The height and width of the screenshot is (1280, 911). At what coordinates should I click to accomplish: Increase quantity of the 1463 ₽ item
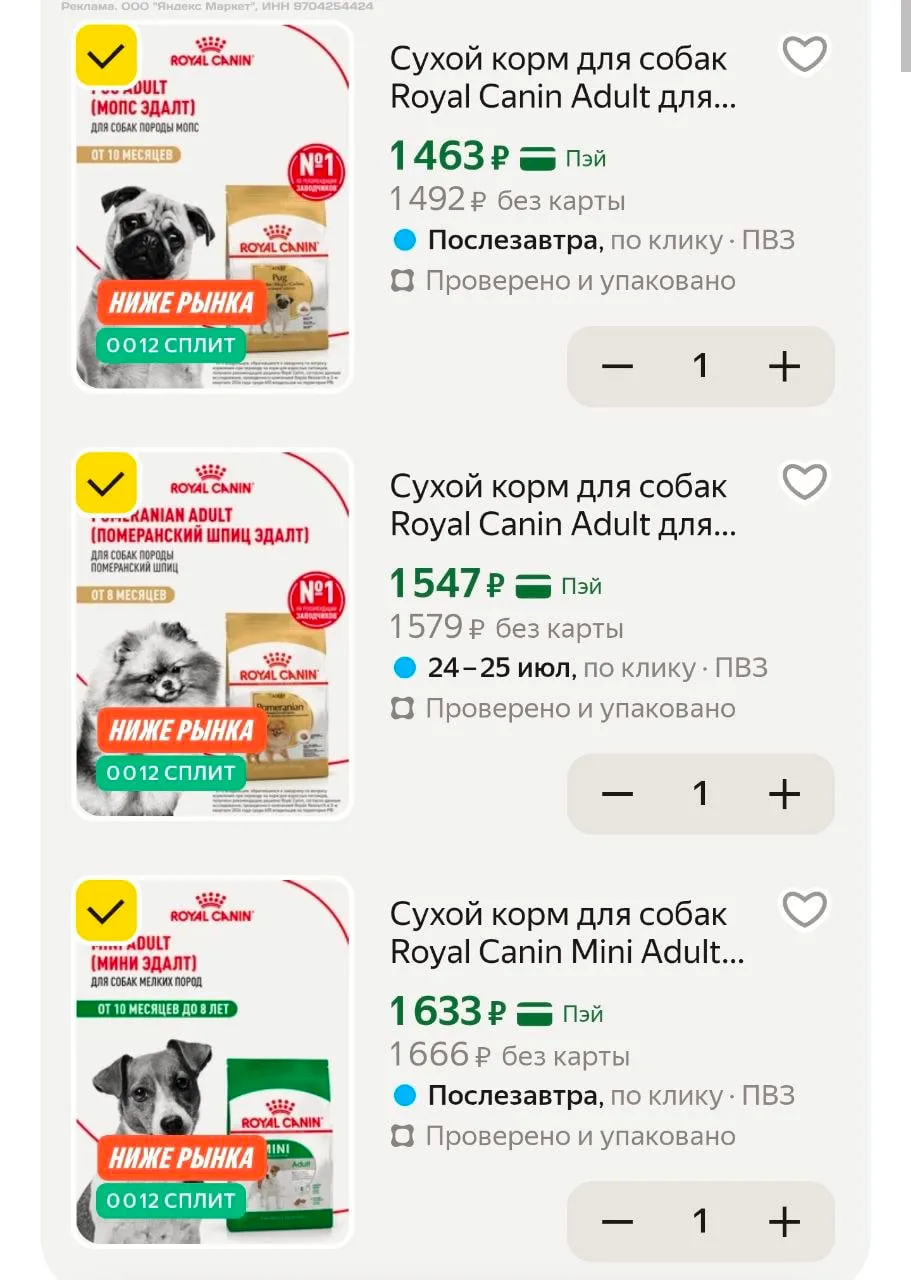coord(784,366)
